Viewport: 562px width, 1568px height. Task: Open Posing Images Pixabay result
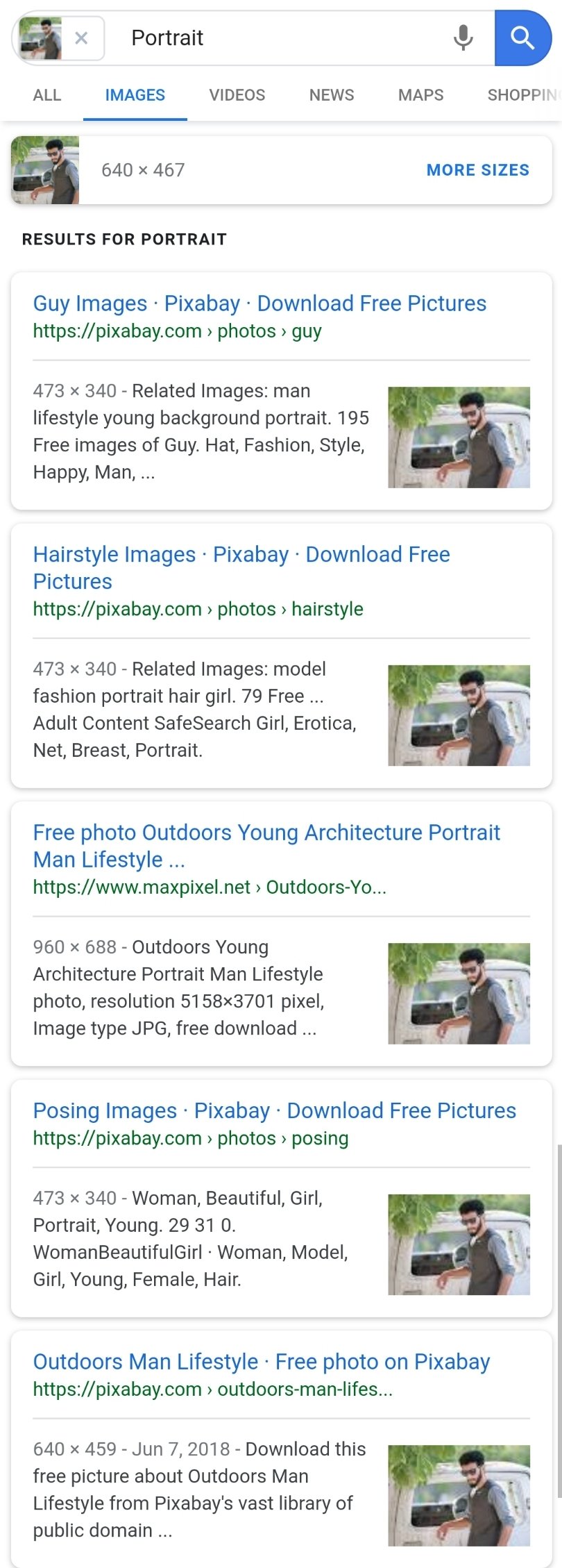tap(274, 1110)
